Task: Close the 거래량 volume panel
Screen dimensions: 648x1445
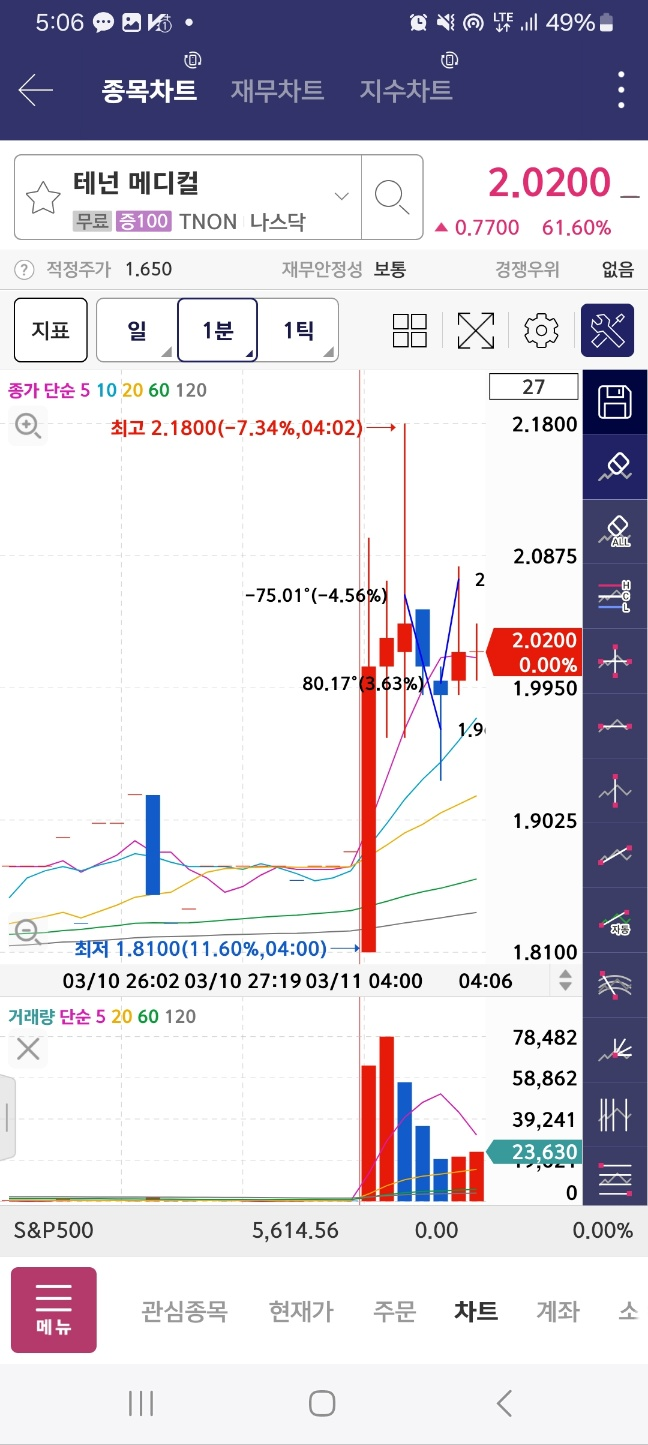Action: coord(28,1049)
